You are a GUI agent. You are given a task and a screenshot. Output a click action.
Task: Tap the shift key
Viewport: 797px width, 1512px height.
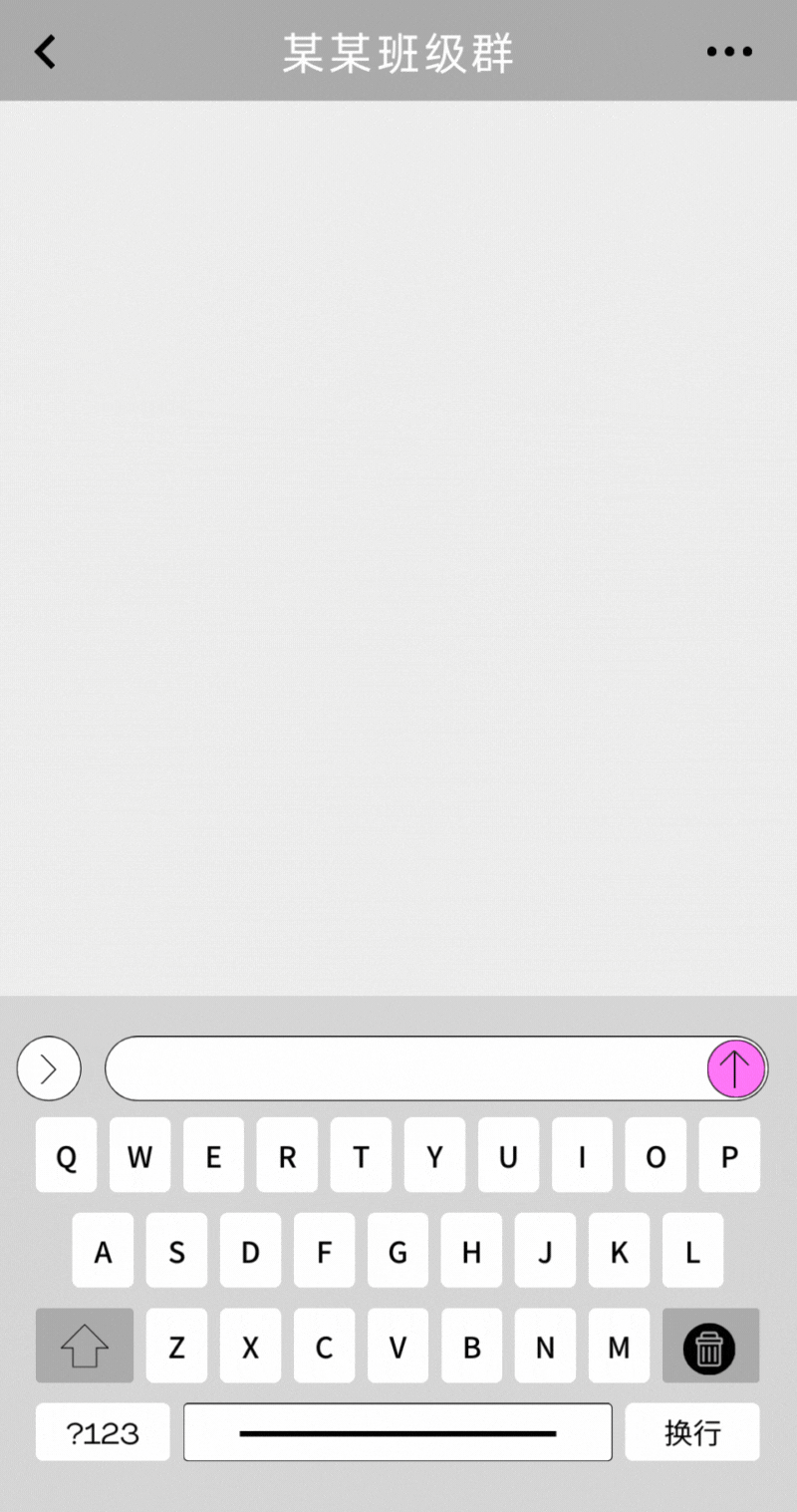point(85,1346)
